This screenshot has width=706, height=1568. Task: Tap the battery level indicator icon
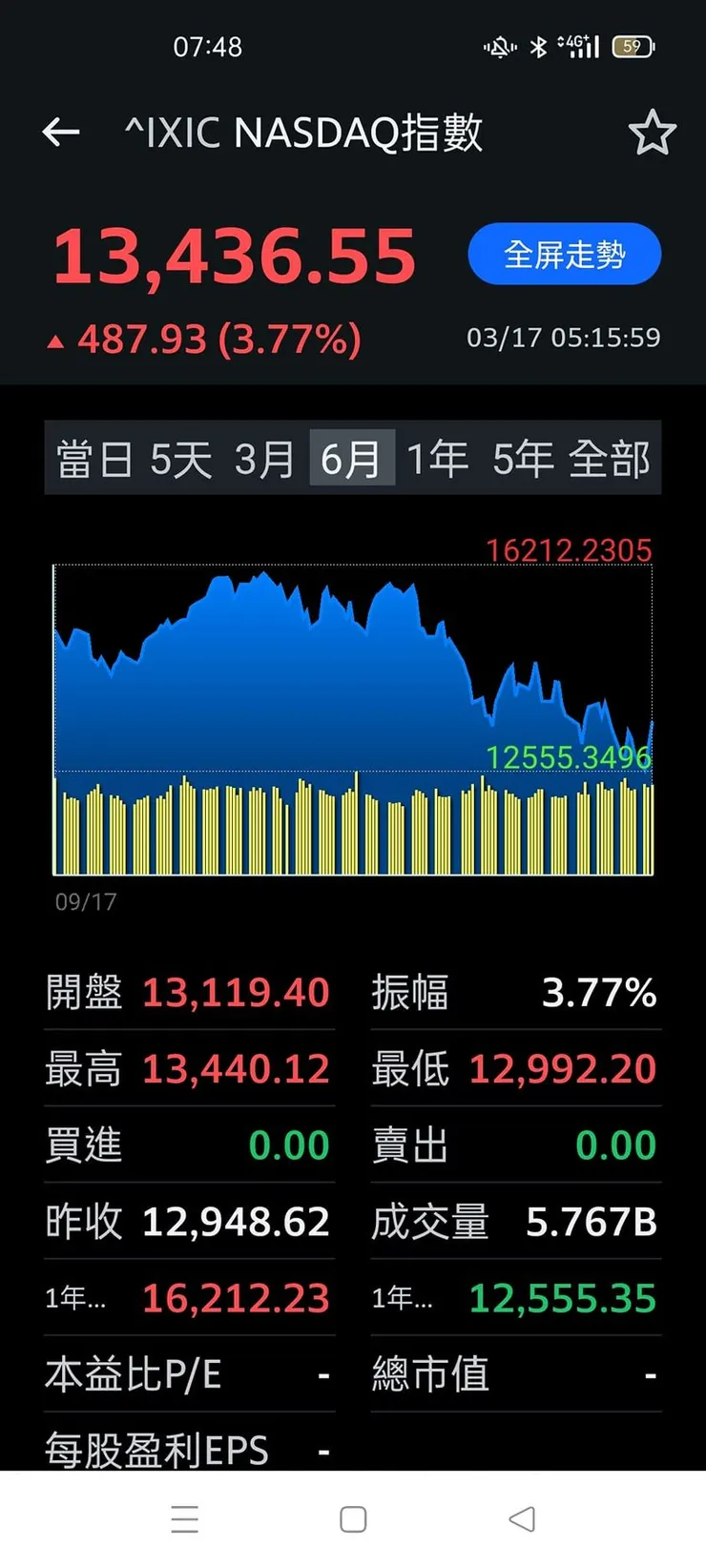pos(632,46)
